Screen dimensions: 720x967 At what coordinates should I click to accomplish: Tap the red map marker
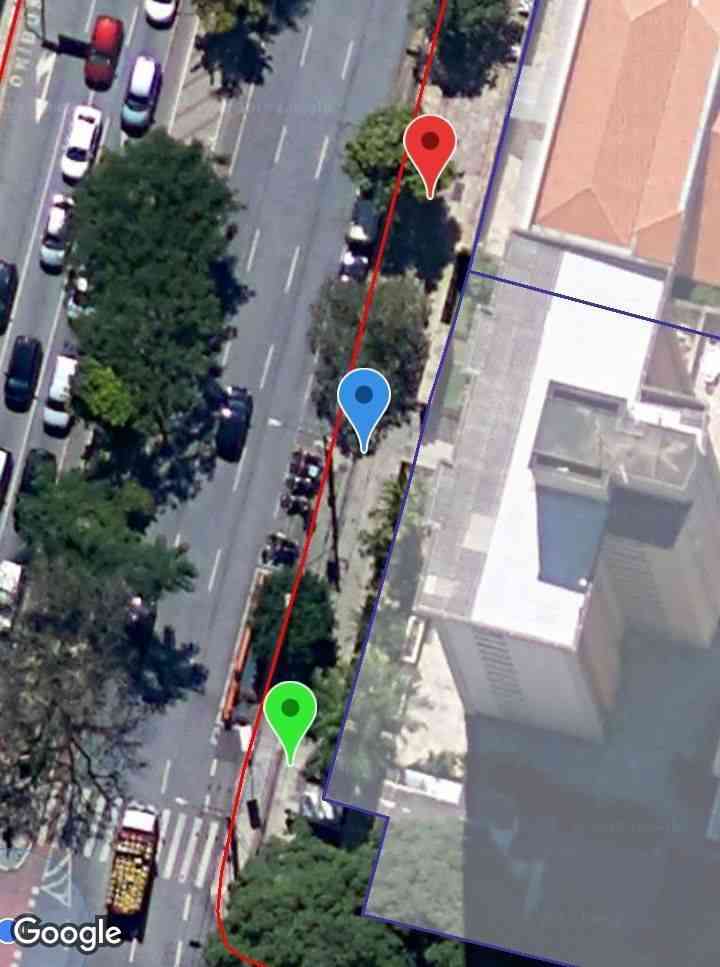pyautogui.click(x=430, y=146)
